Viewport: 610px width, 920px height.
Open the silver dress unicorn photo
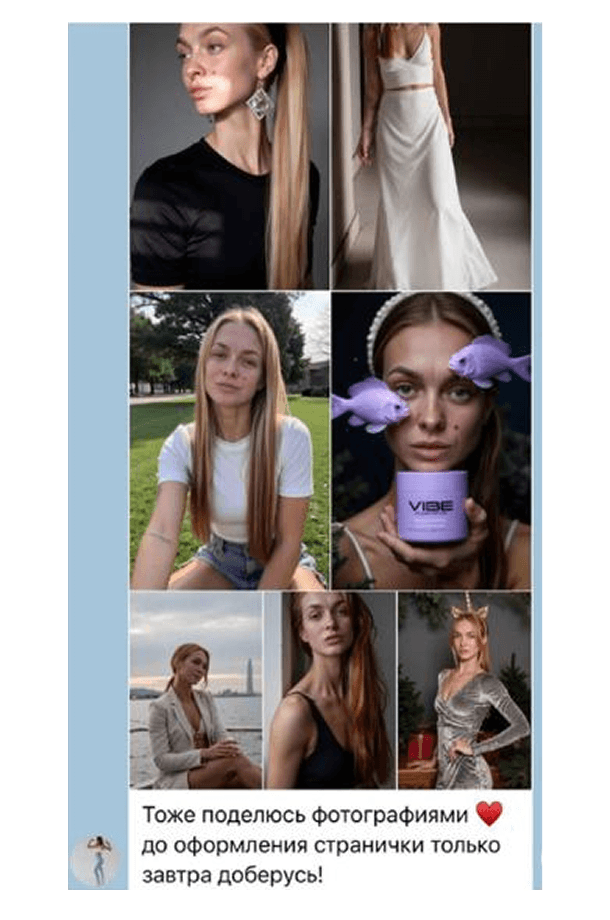[464, 690]
